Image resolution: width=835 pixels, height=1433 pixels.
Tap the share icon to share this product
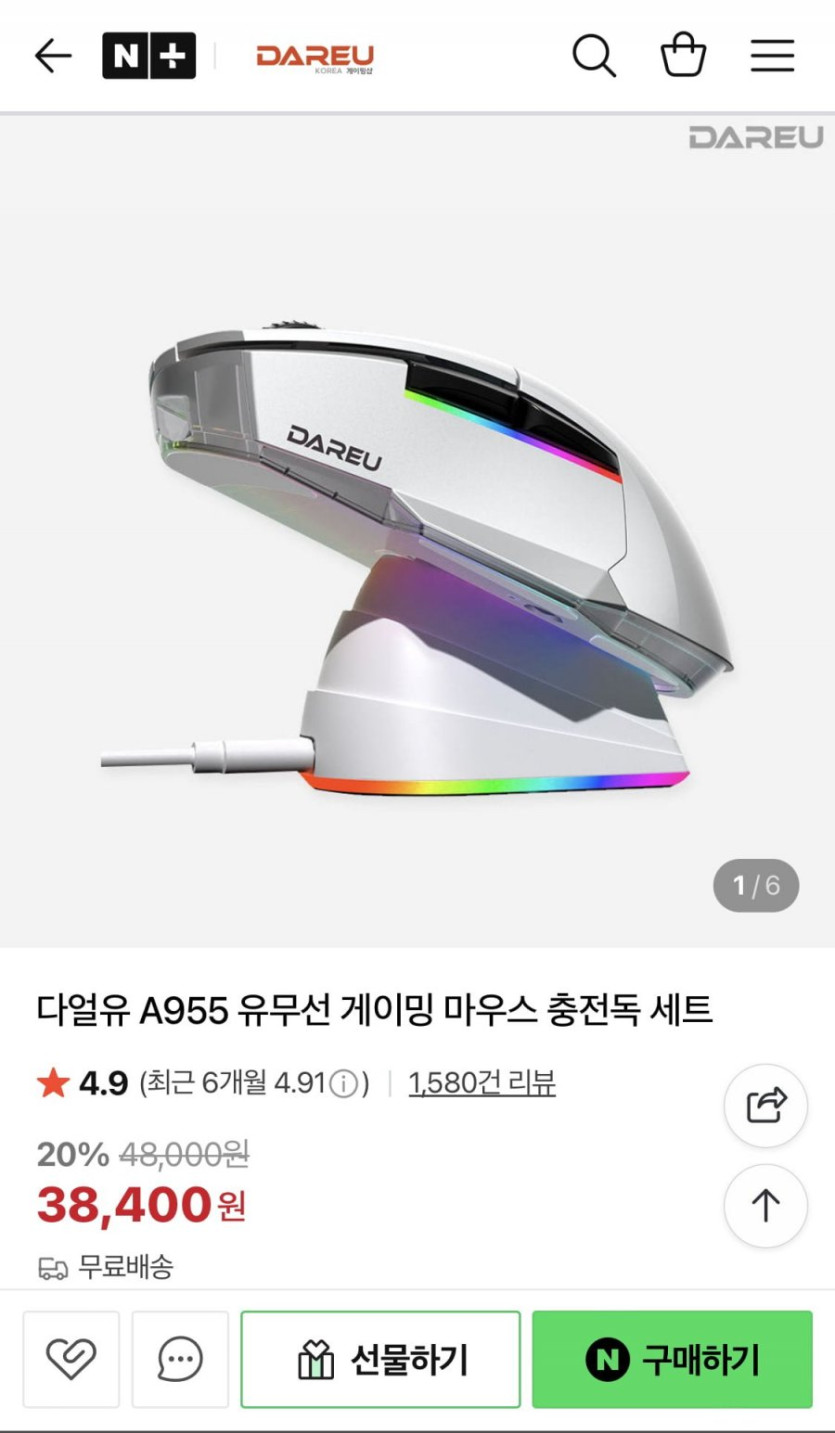tap(765, 1105)
